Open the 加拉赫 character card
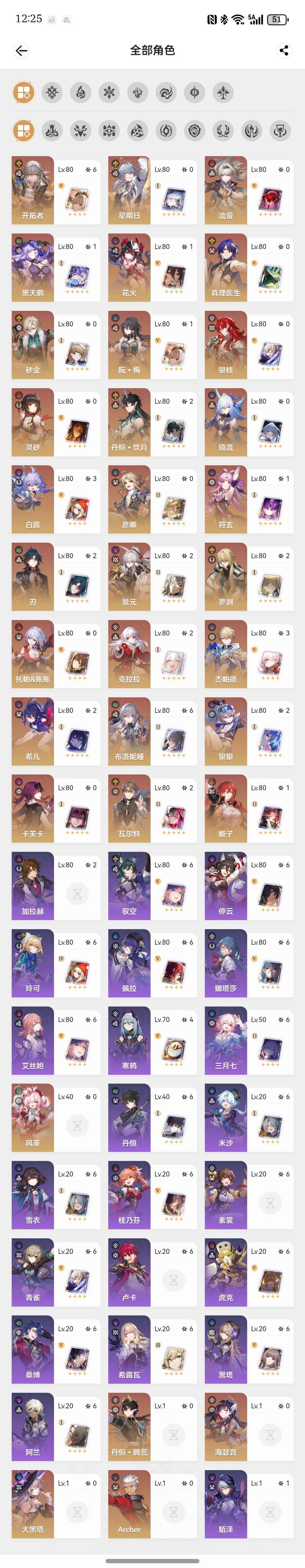Image resolution: width=305 pixels, height=1568 pixels. pos(56,886)
